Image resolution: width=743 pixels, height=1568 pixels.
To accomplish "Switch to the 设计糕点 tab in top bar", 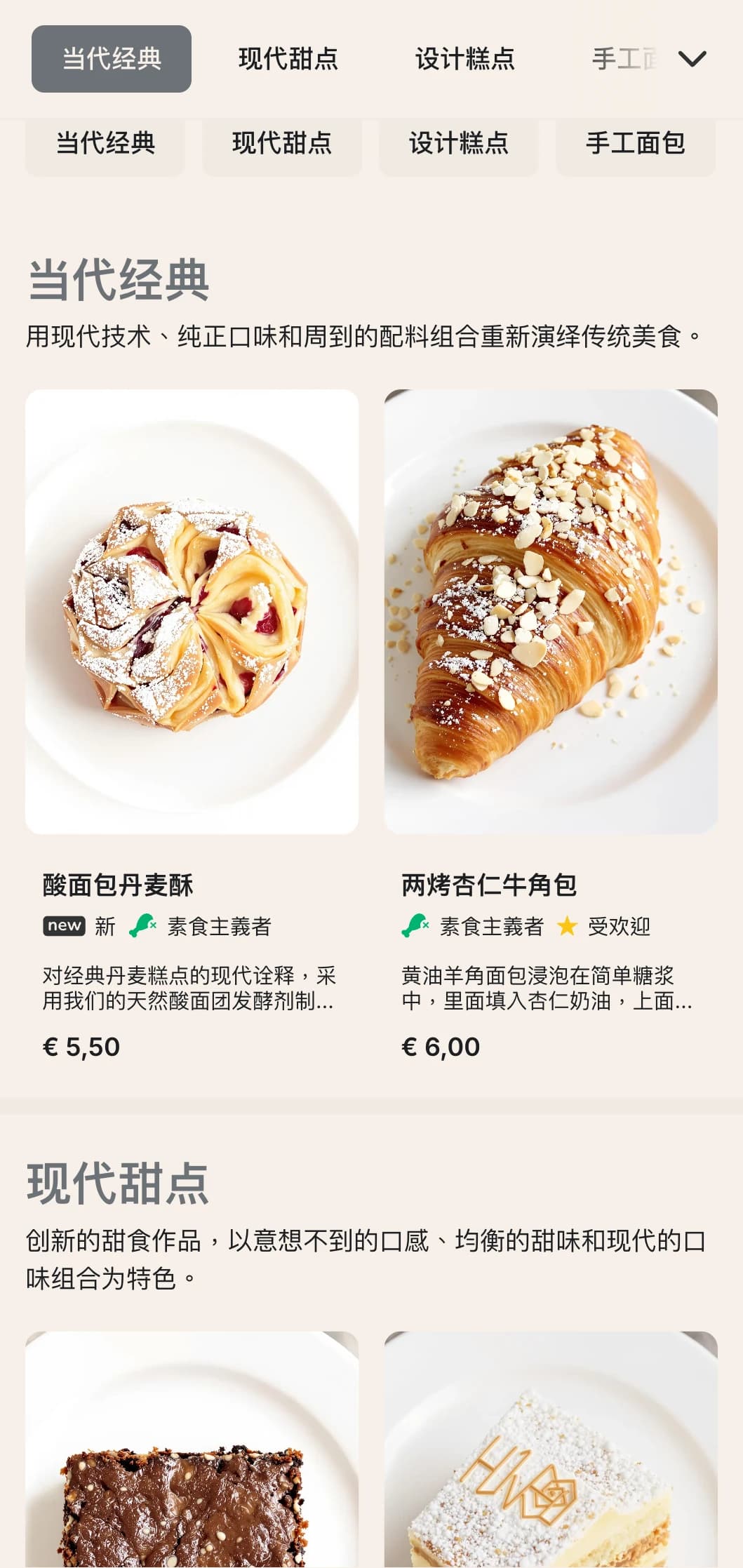I will (465, 60).
